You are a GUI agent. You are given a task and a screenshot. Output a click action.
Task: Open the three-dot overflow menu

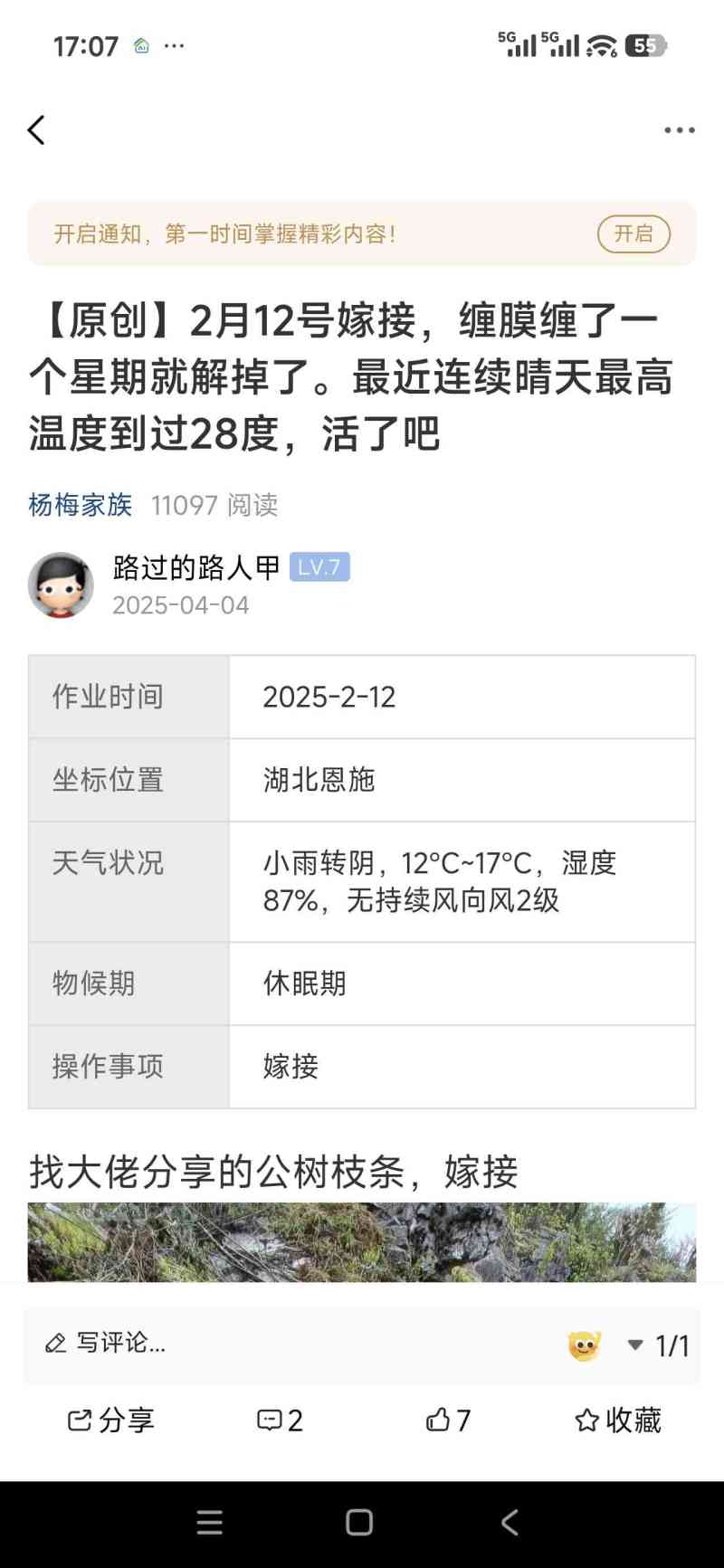pos(679,130)
